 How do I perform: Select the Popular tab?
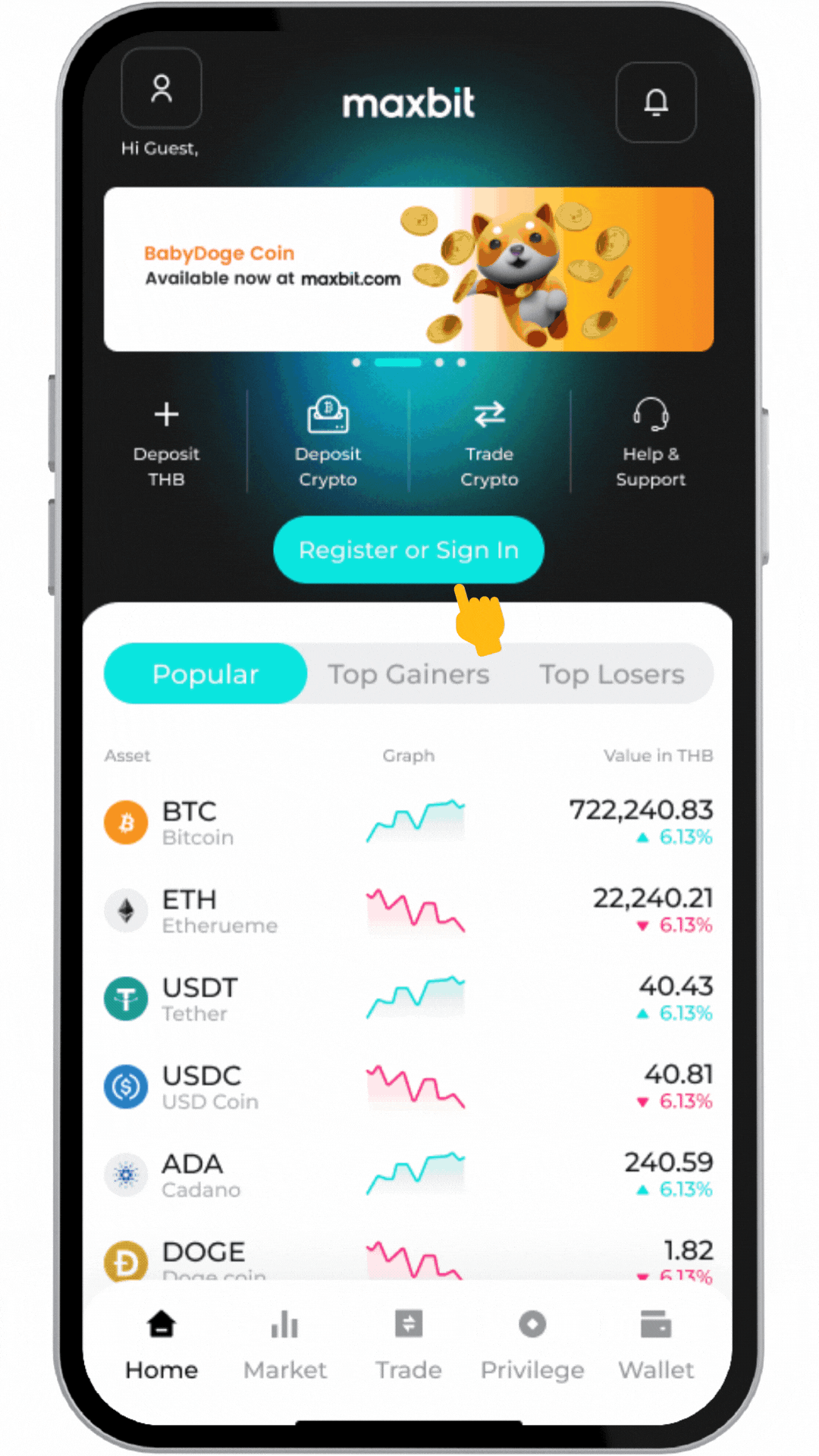[206, 674]
